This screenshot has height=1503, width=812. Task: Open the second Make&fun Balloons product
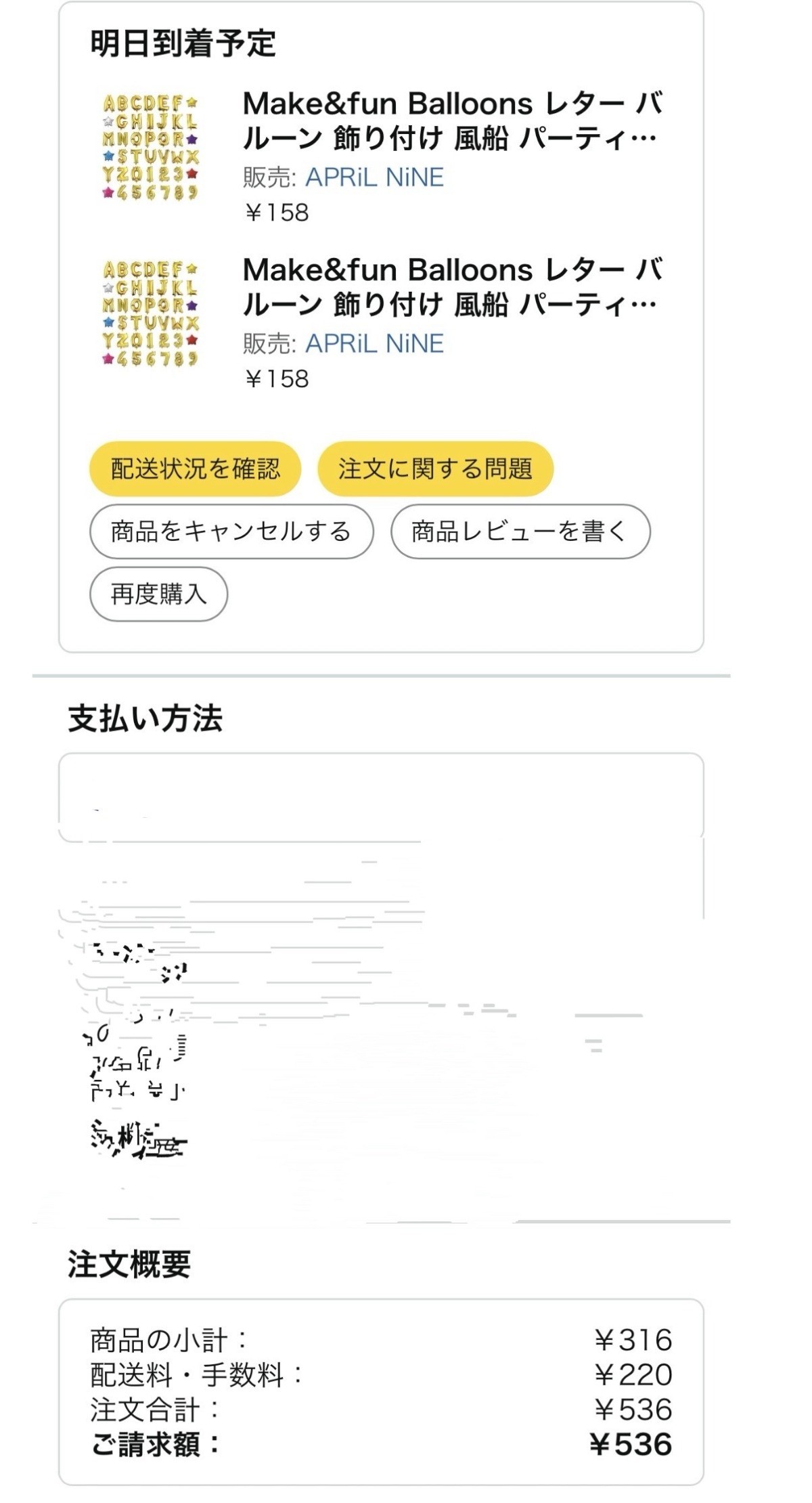451,287
